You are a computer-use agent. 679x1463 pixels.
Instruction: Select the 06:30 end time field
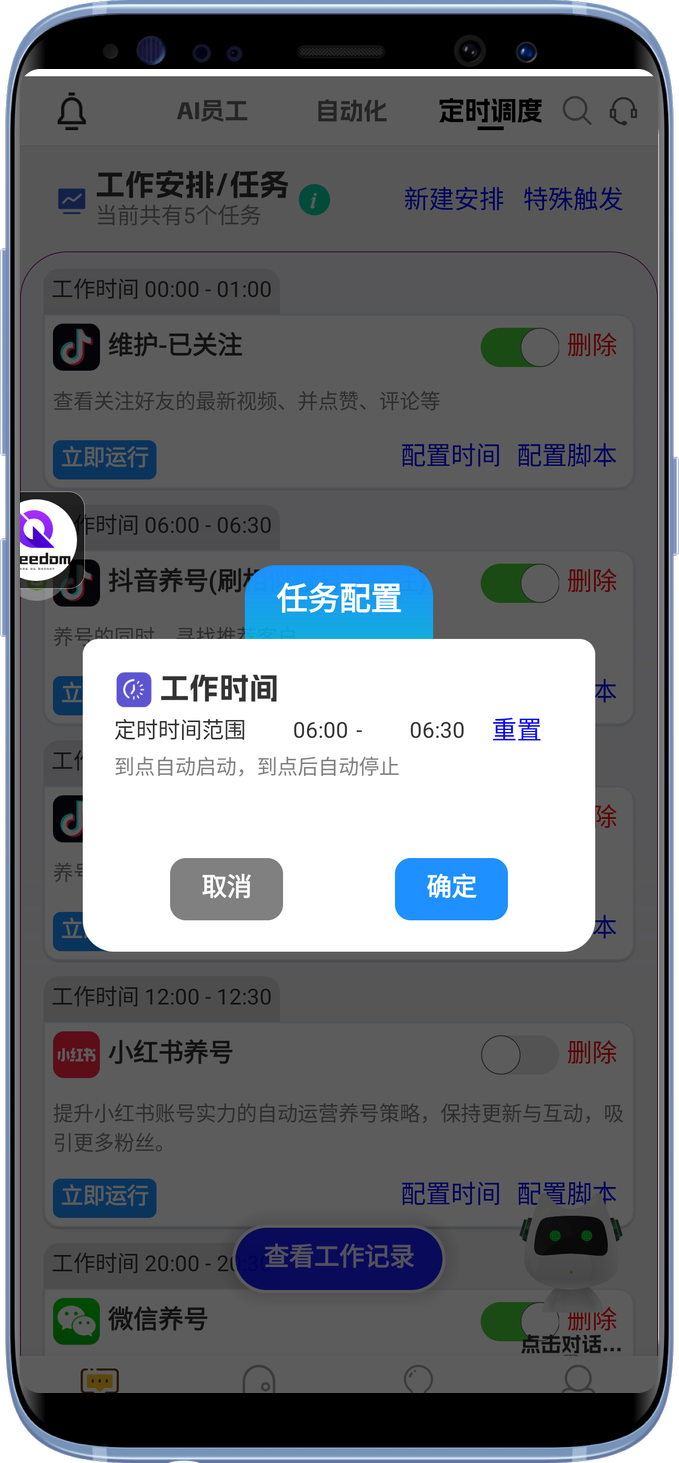[437, 730]
